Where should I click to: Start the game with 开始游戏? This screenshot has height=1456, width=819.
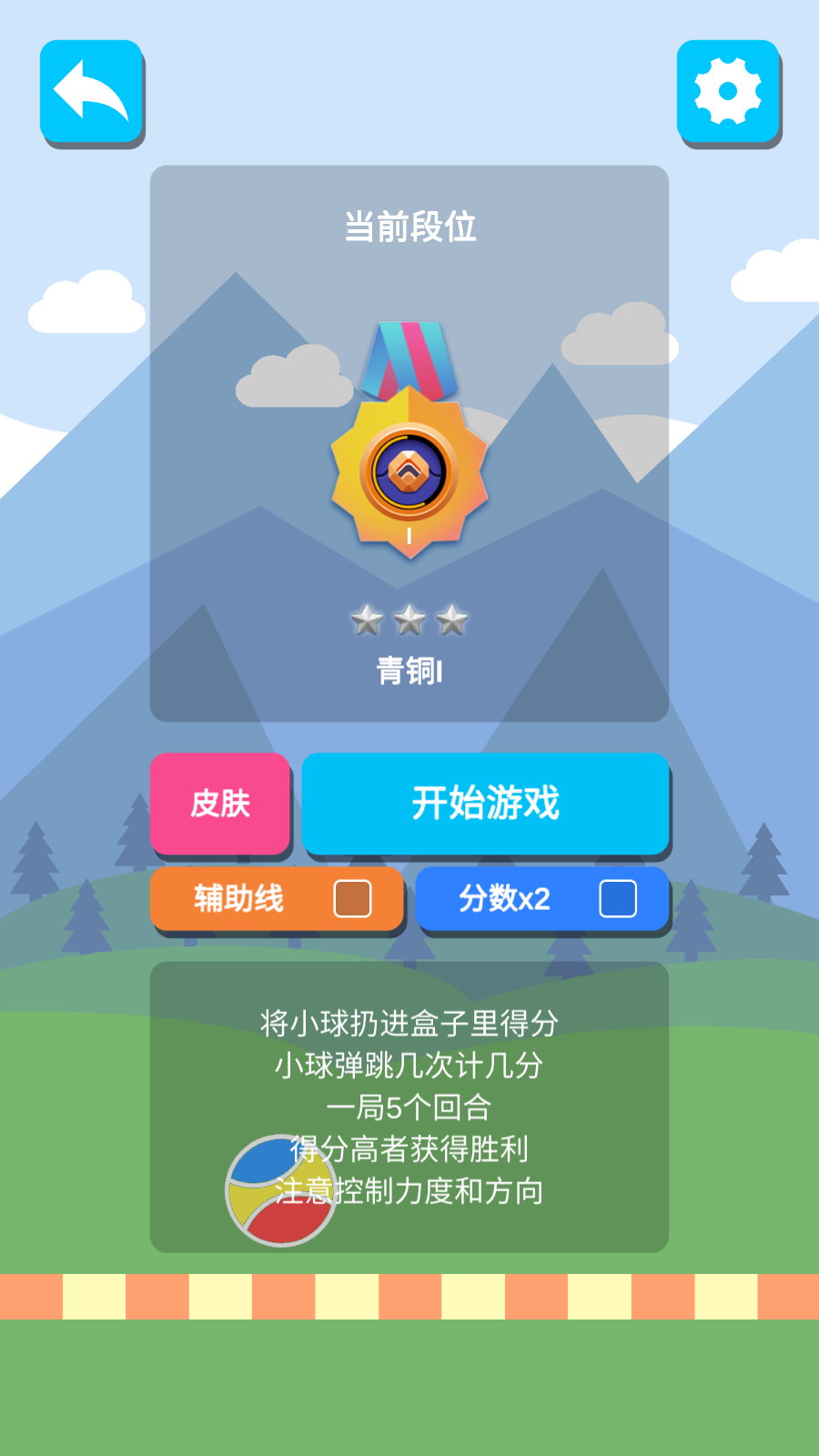pyautogui.click(x=485, y=803)
